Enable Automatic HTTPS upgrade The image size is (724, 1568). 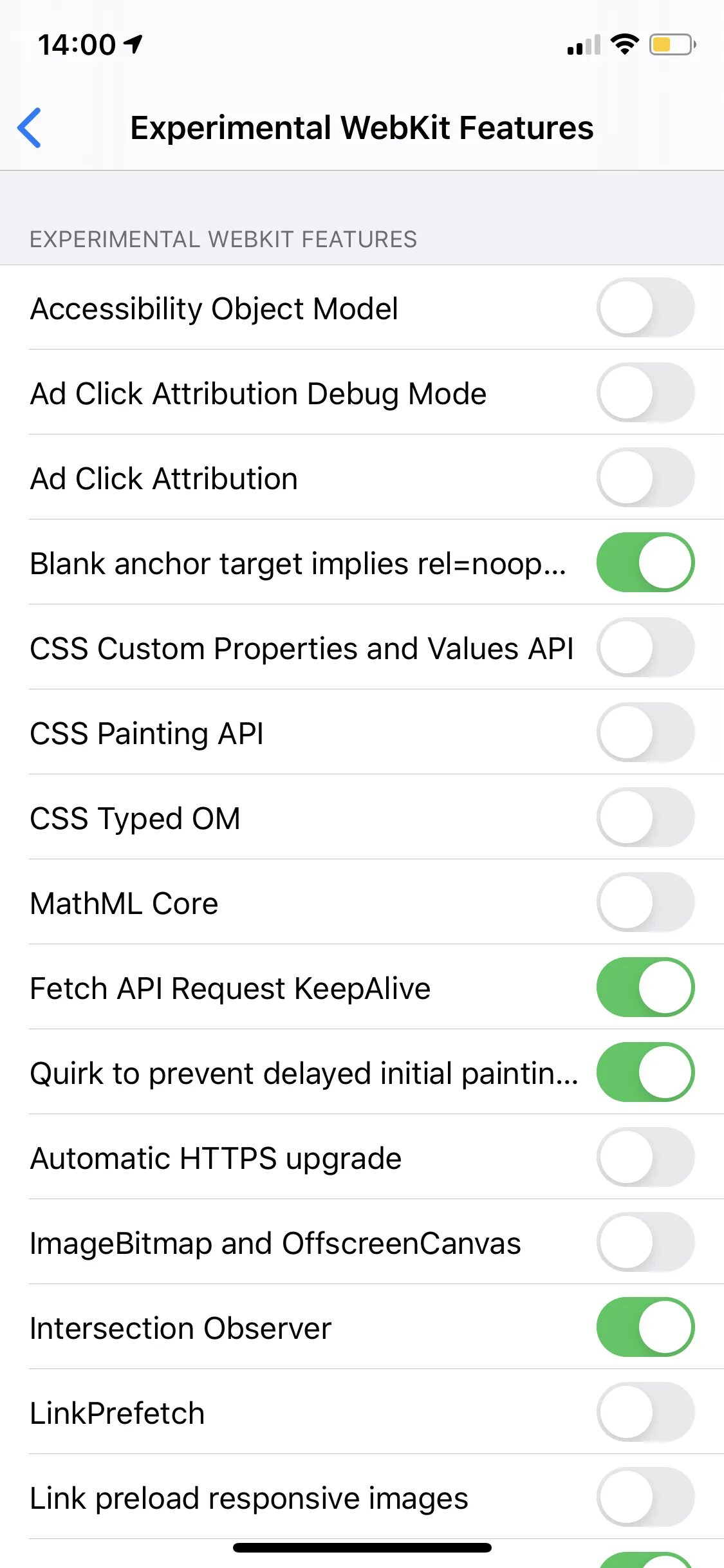645,1157
